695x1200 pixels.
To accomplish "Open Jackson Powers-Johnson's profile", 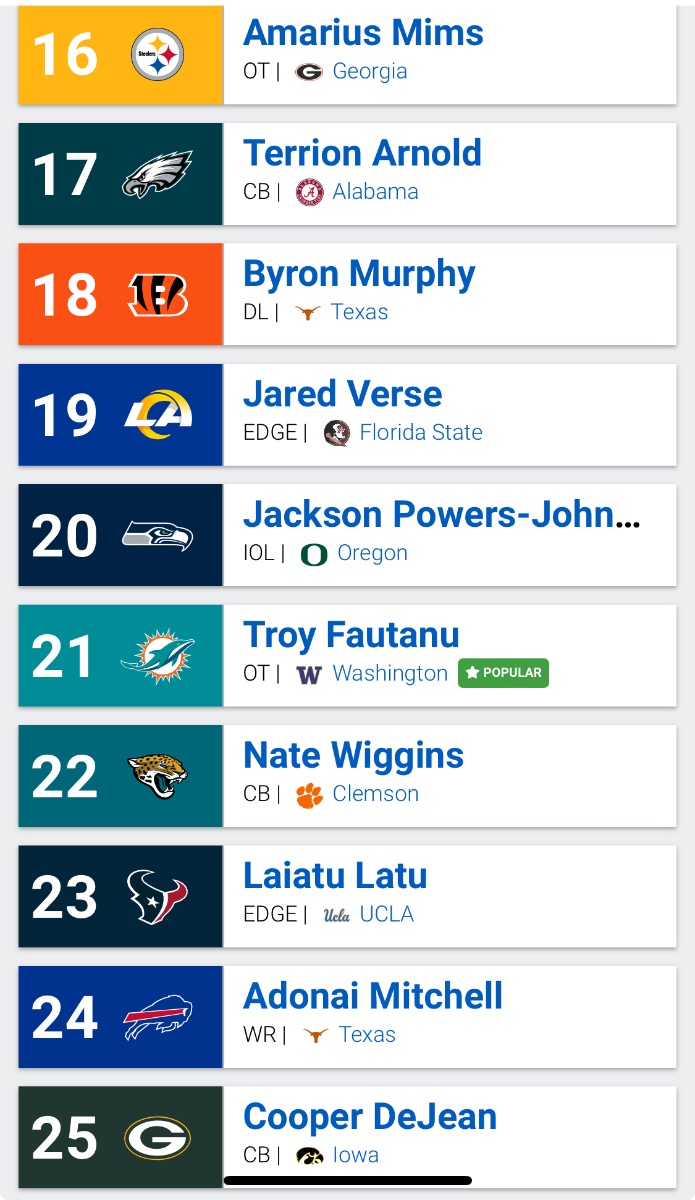I will point(441,515).
